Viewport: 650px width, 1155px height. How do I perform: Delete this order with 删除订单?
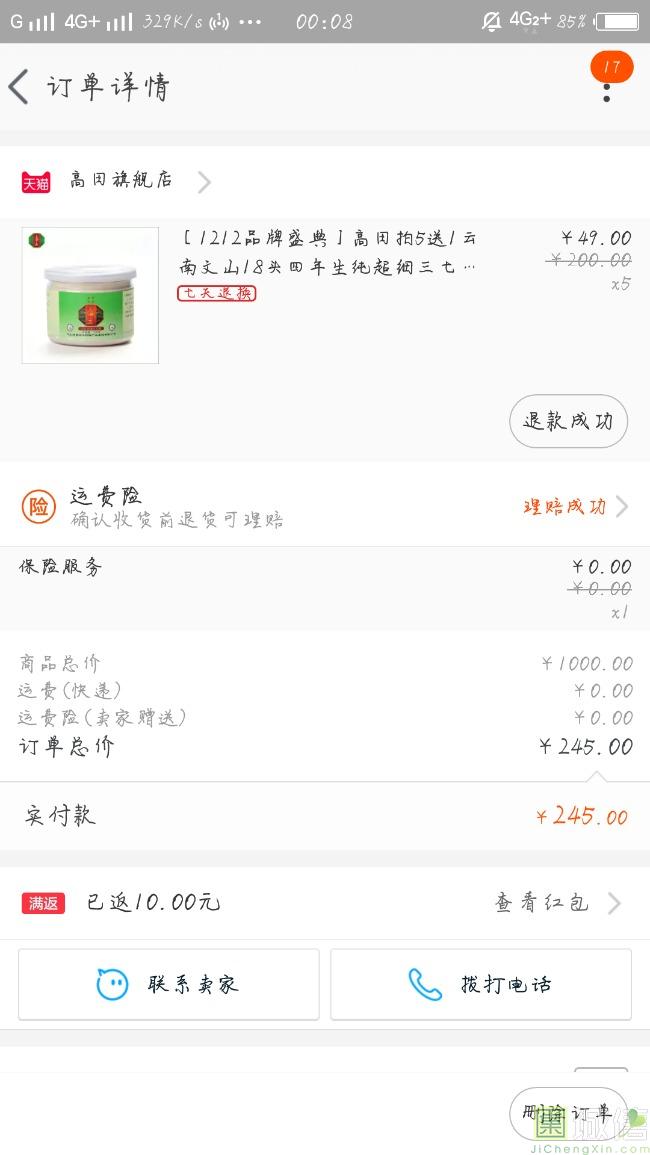pos(566,1113)
